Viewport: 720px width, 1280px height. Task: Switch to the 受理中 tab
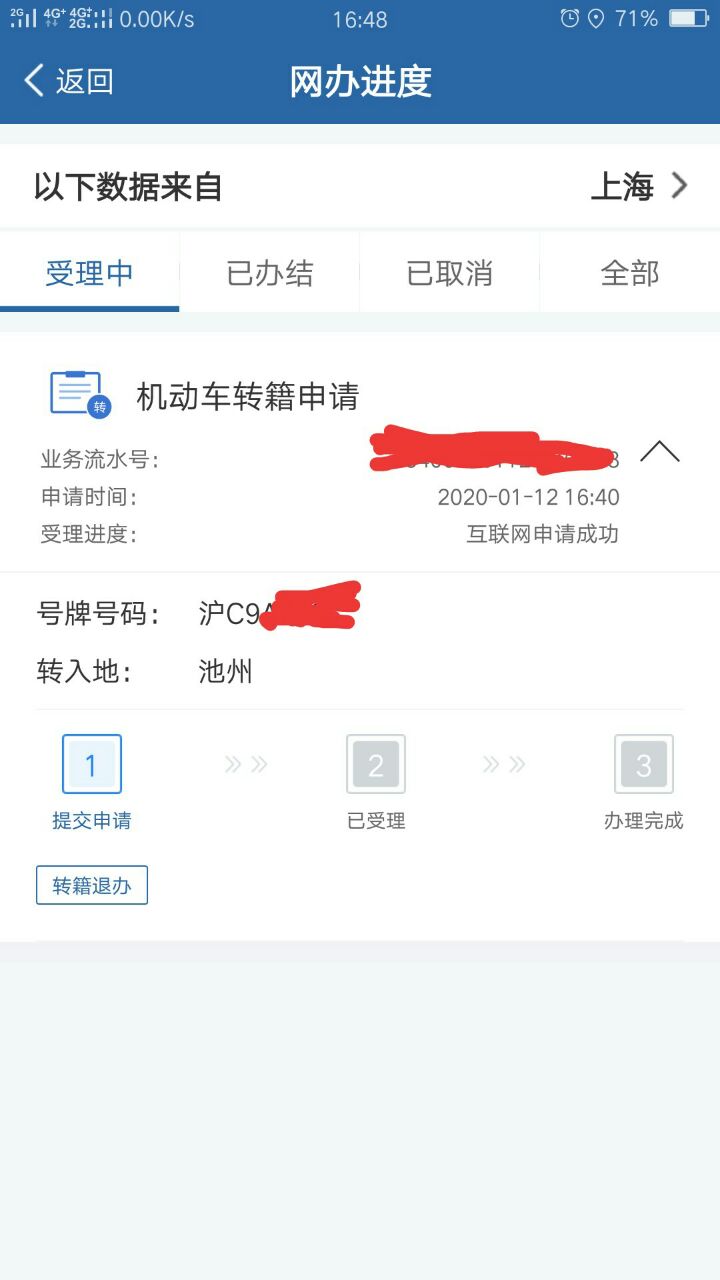tap(90, 273)
